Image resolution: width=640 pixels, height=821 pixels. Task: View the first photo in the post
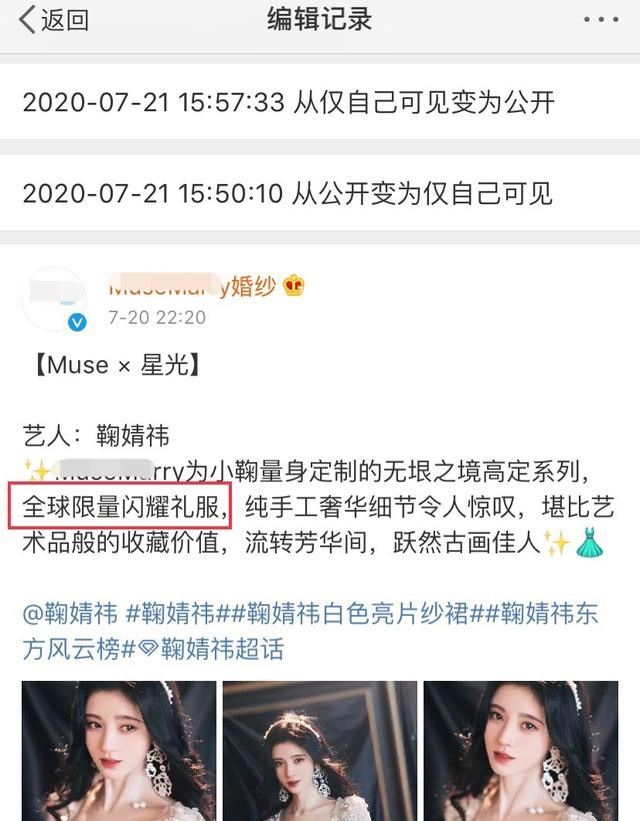coord(118,750)
